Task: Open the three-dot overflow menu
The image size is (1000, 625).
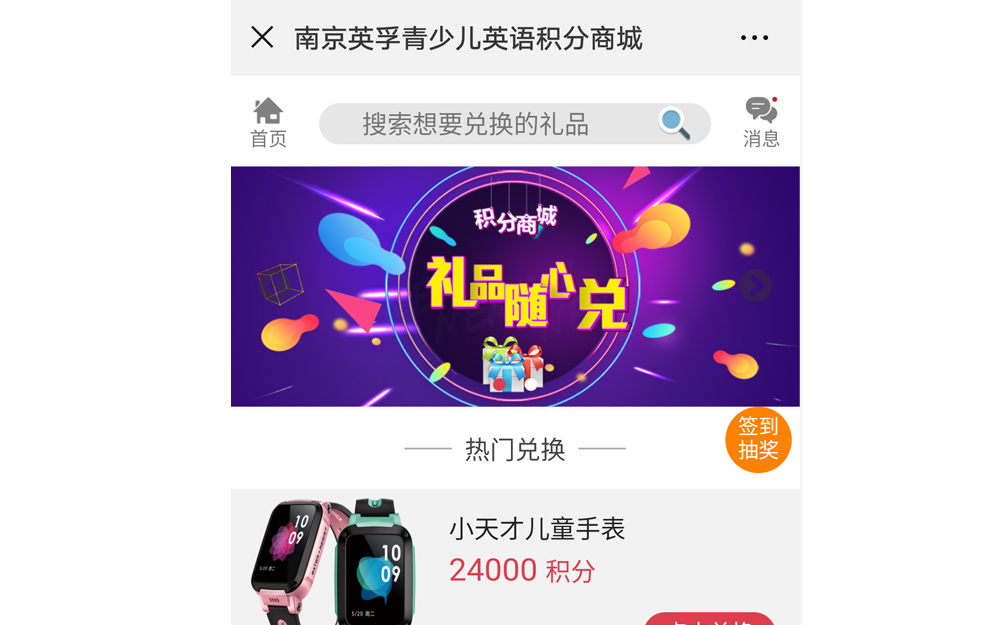Action: point(754,38)
